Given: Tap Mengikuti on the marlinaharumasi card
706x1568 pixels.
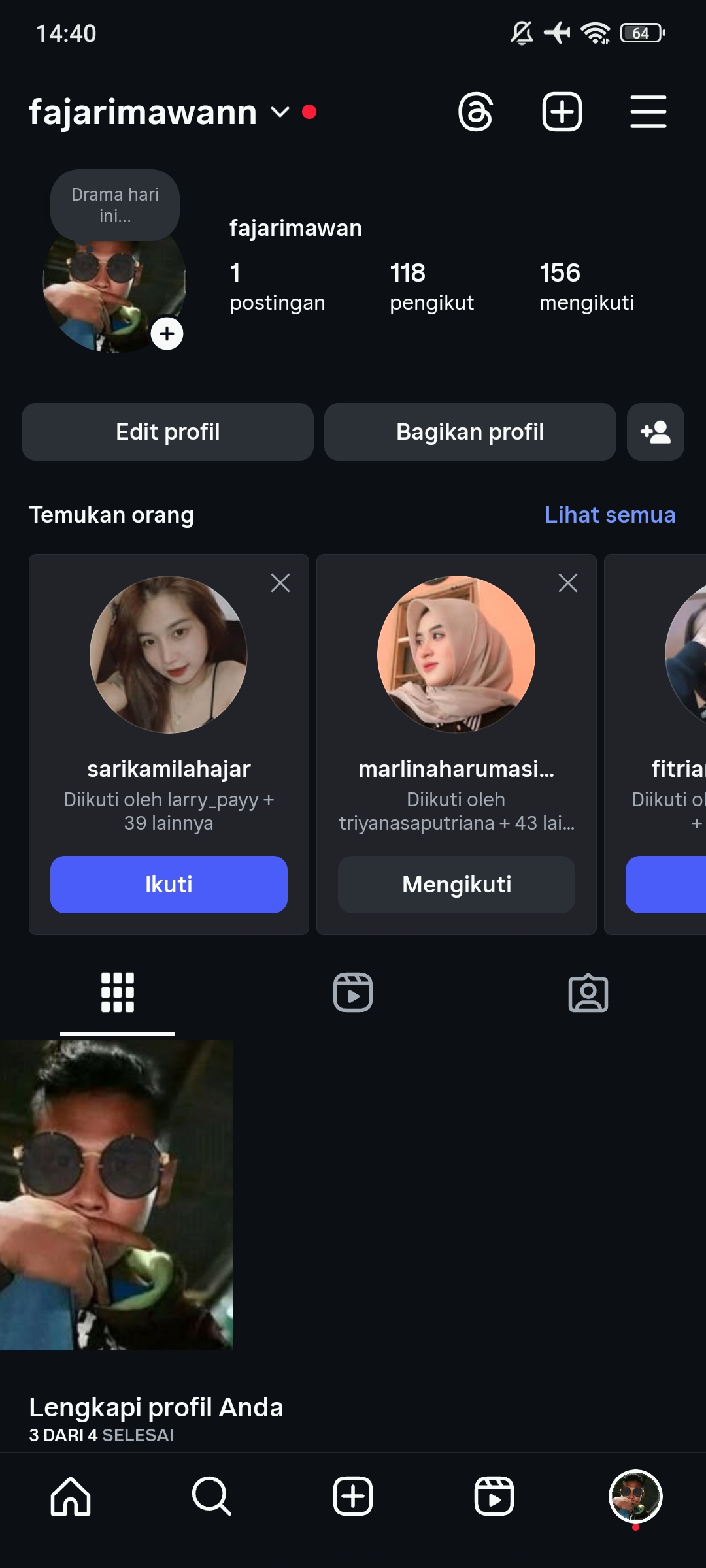Looking at the screenshot, I should click(456, 885).
